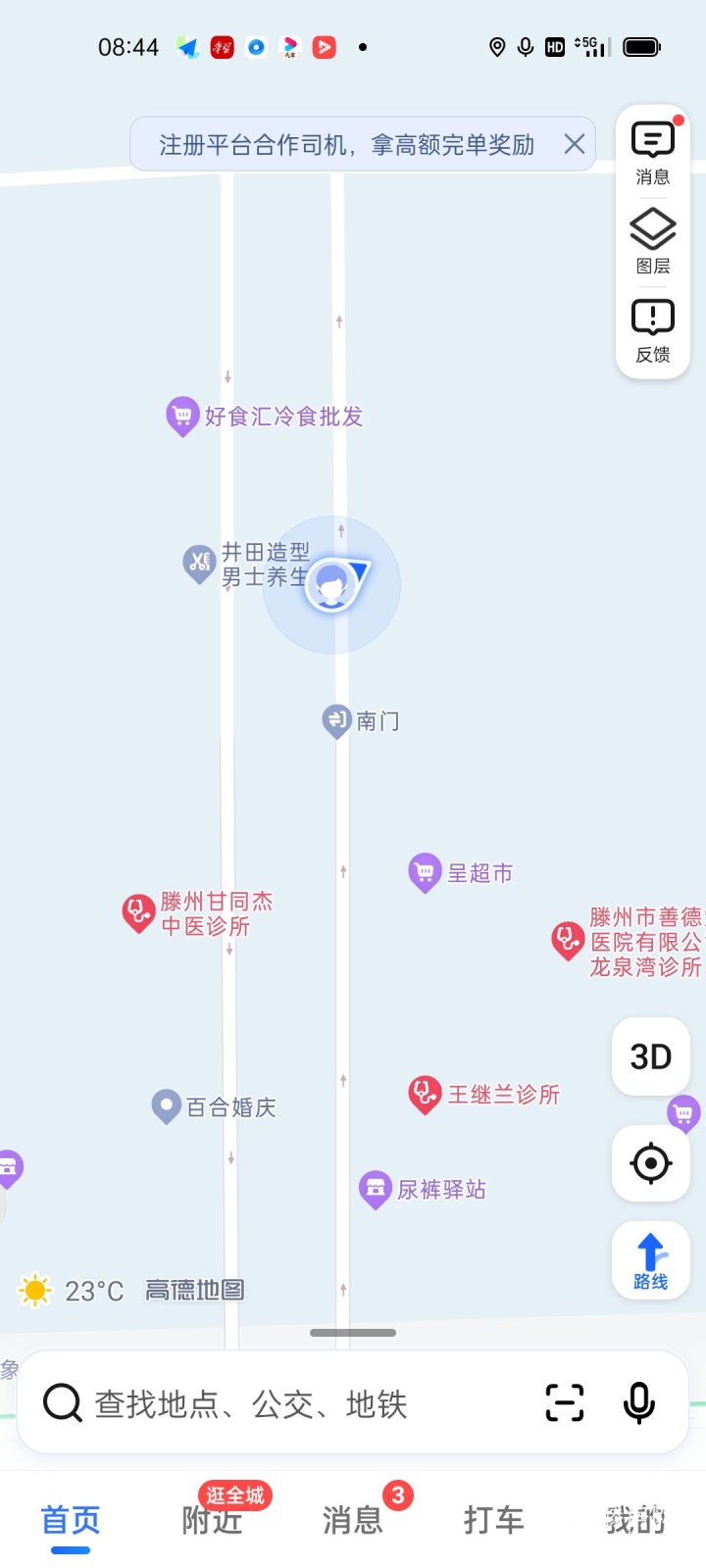Image resolution: width=706 pixels, height=1568 pixels.
Task: Switch to the 我的 tab
Action: coord(634,1519)
